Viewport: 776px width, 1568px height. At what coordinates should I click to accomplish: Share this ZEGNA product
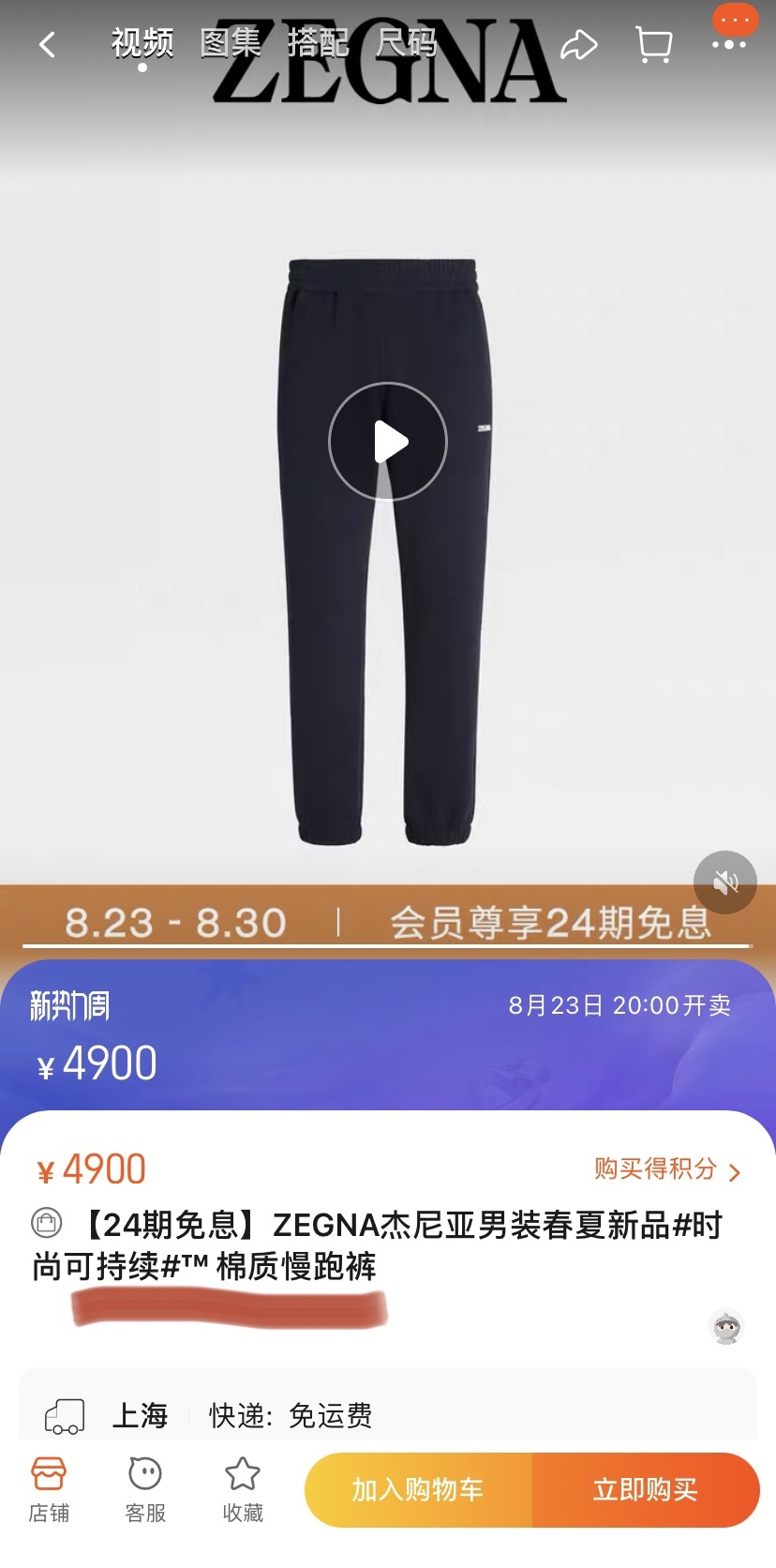pyautogui.click(x=579, y=45)
